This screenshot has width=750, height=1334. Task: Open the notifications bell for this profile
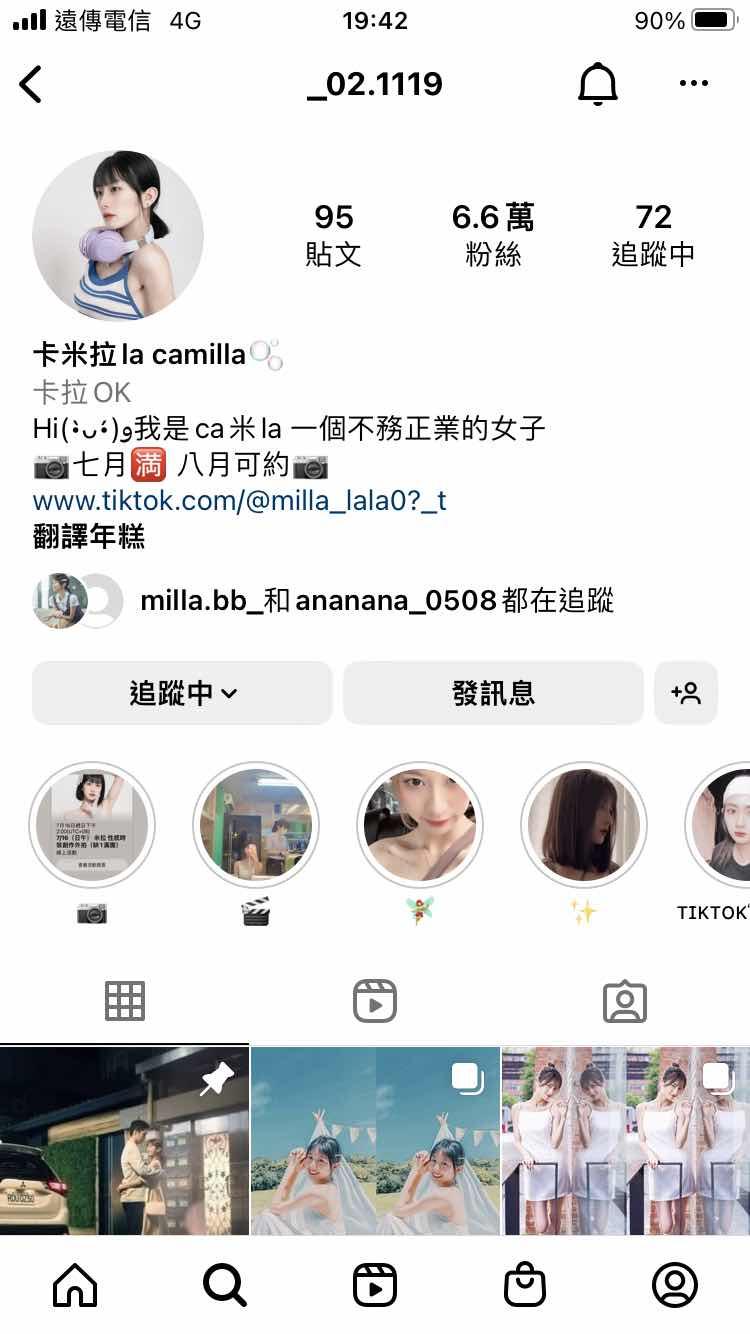click(598, 85)
